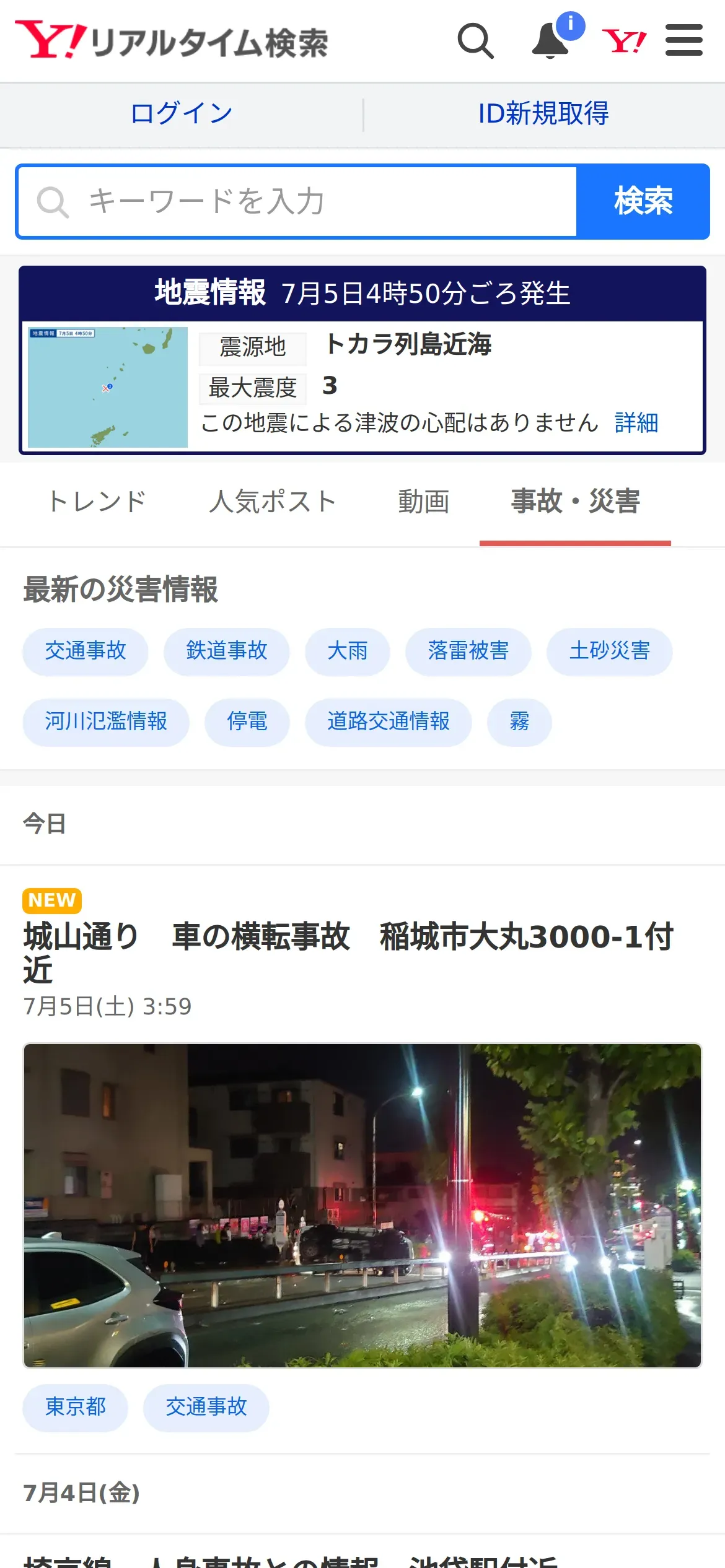Select the 鉄道事故 chip
The image size is (725, 1568).
coord(227,651)
